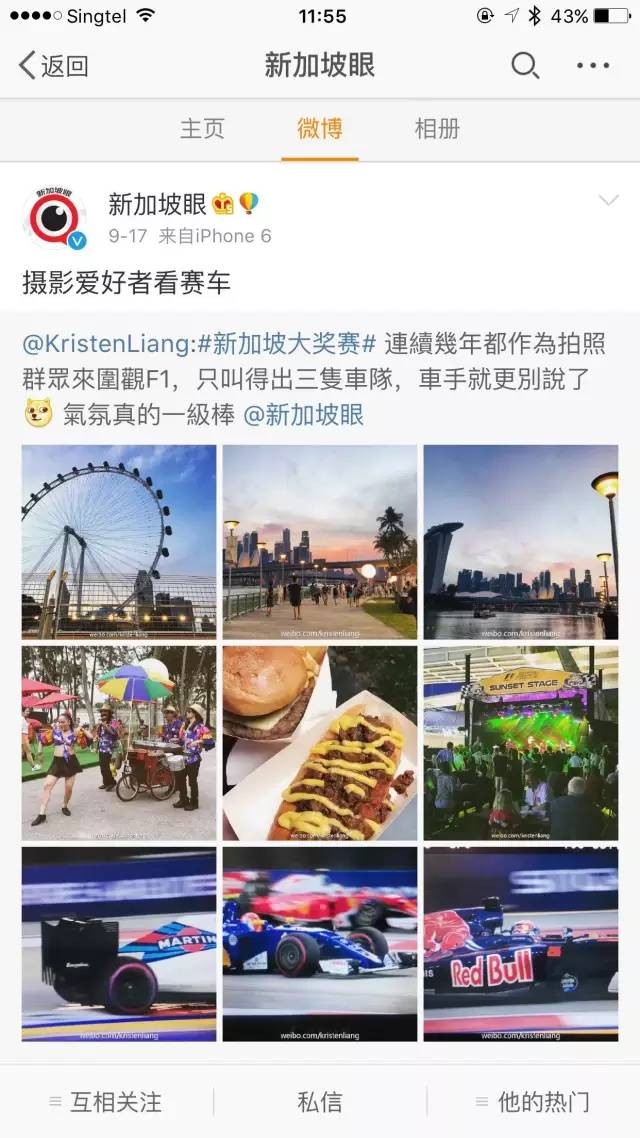Open search from the top bar
The height and width of the screenshot is (1138, 640).
tap(525, 66)
